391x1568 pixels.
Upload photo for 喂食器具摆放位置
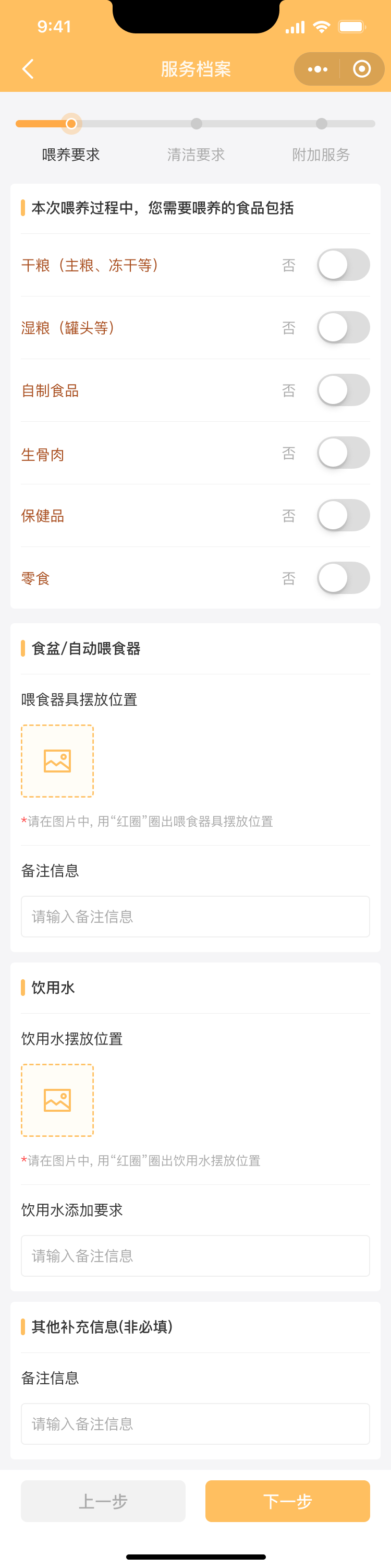(x=58, y=761)
